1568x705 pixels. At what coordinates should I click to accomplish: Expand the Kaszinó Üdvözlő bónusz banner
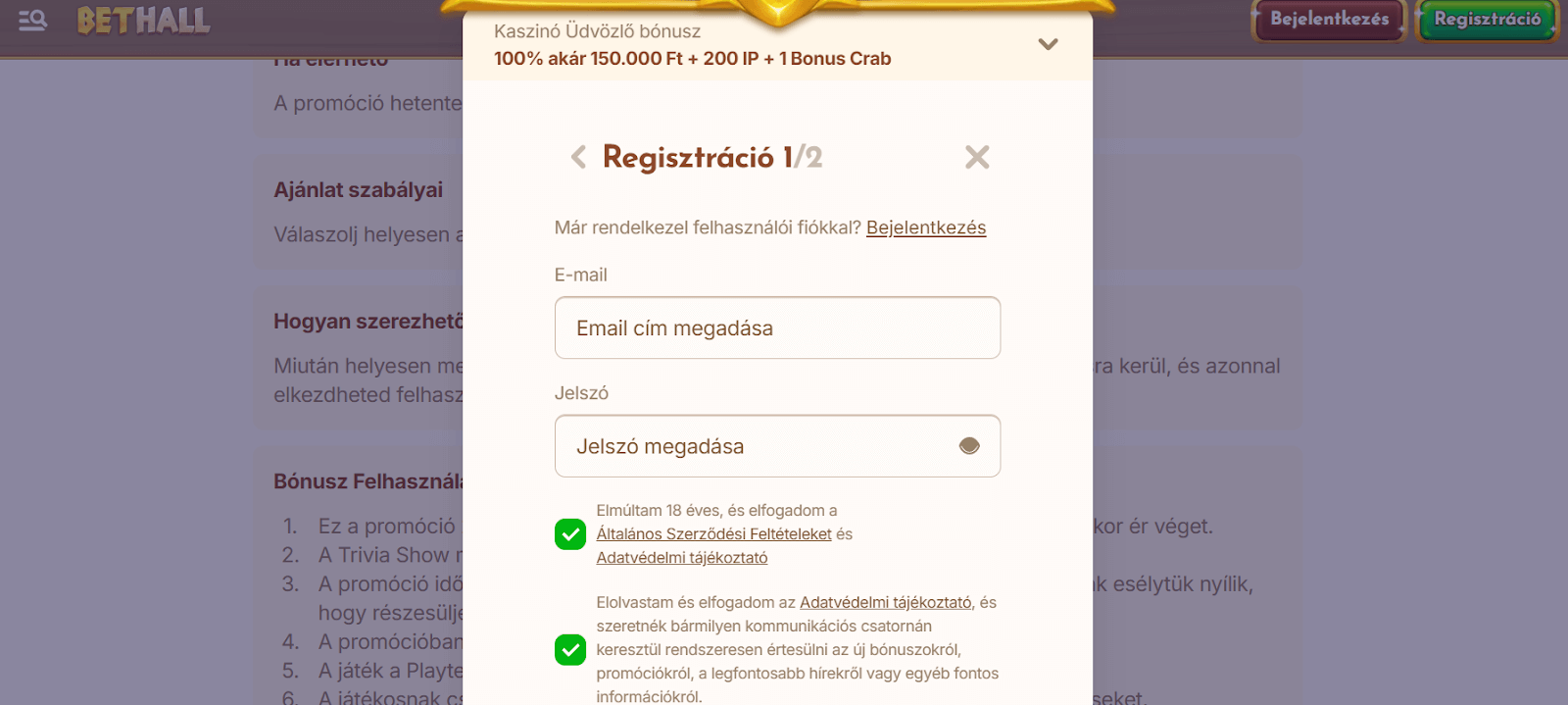[x=1048, y=44]
